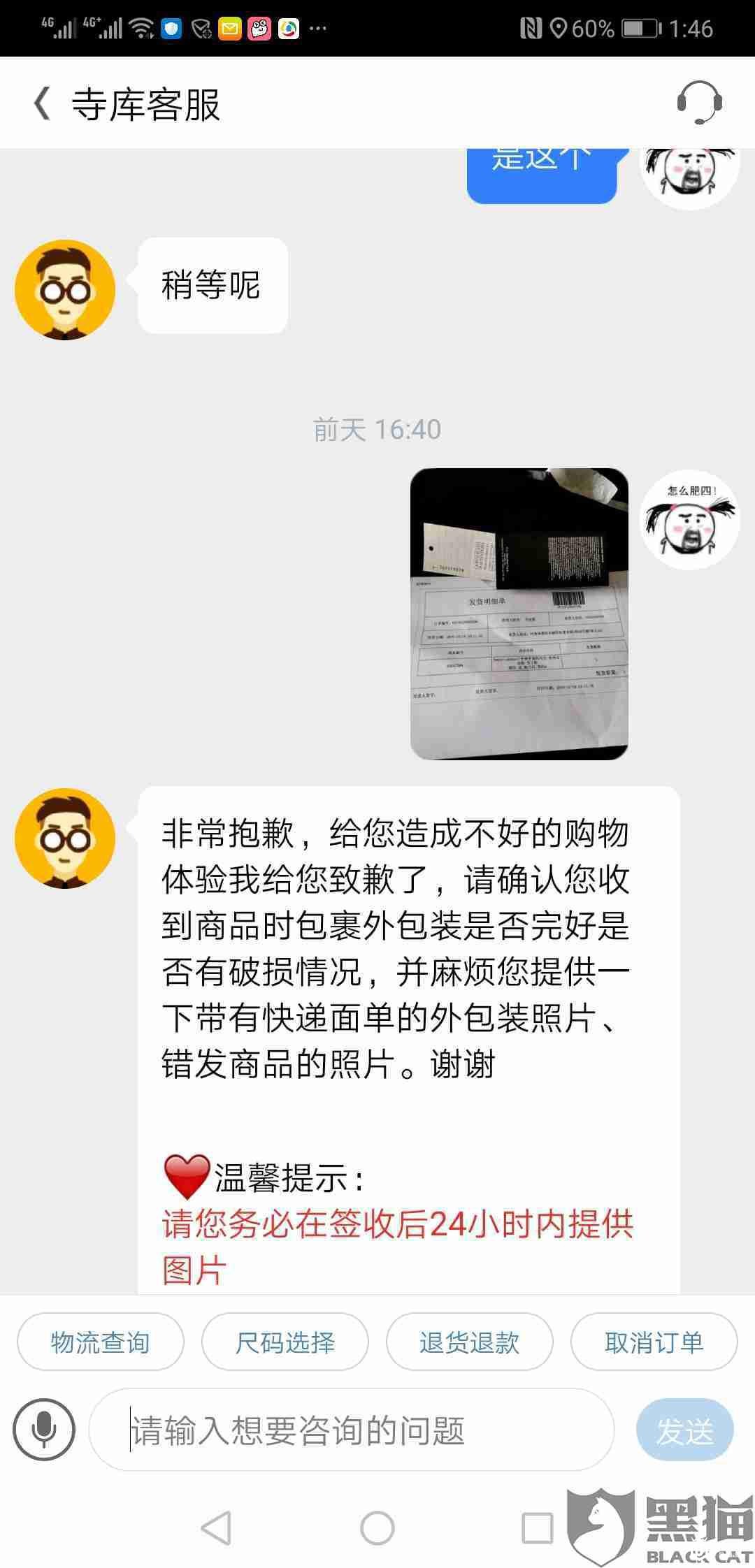Open the headset customer service icon
Image resolution: width=755 pixels, height=1568 pixels.
(699, 103)
